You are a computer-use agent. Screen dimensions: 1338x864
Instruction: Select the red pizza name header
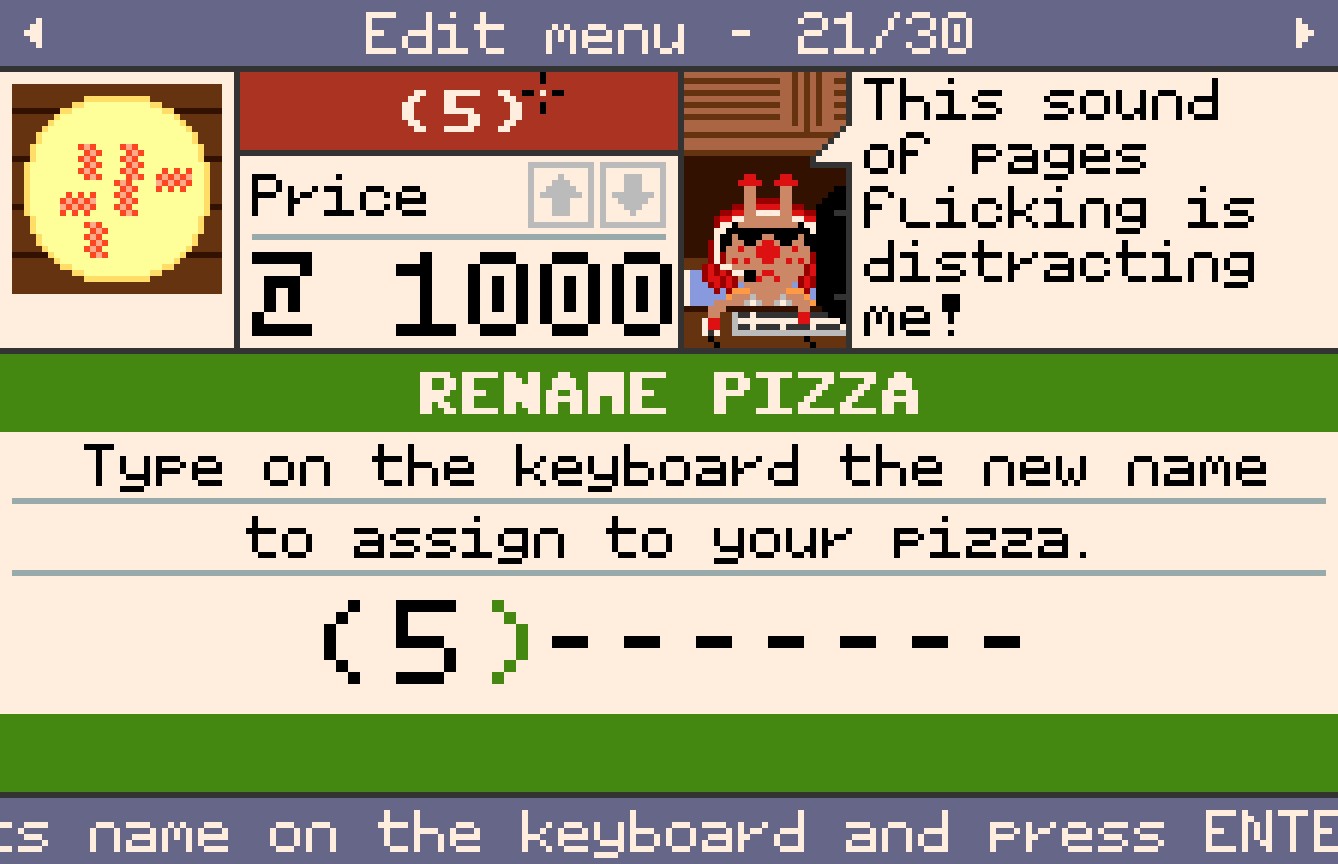tap(459, 110)
